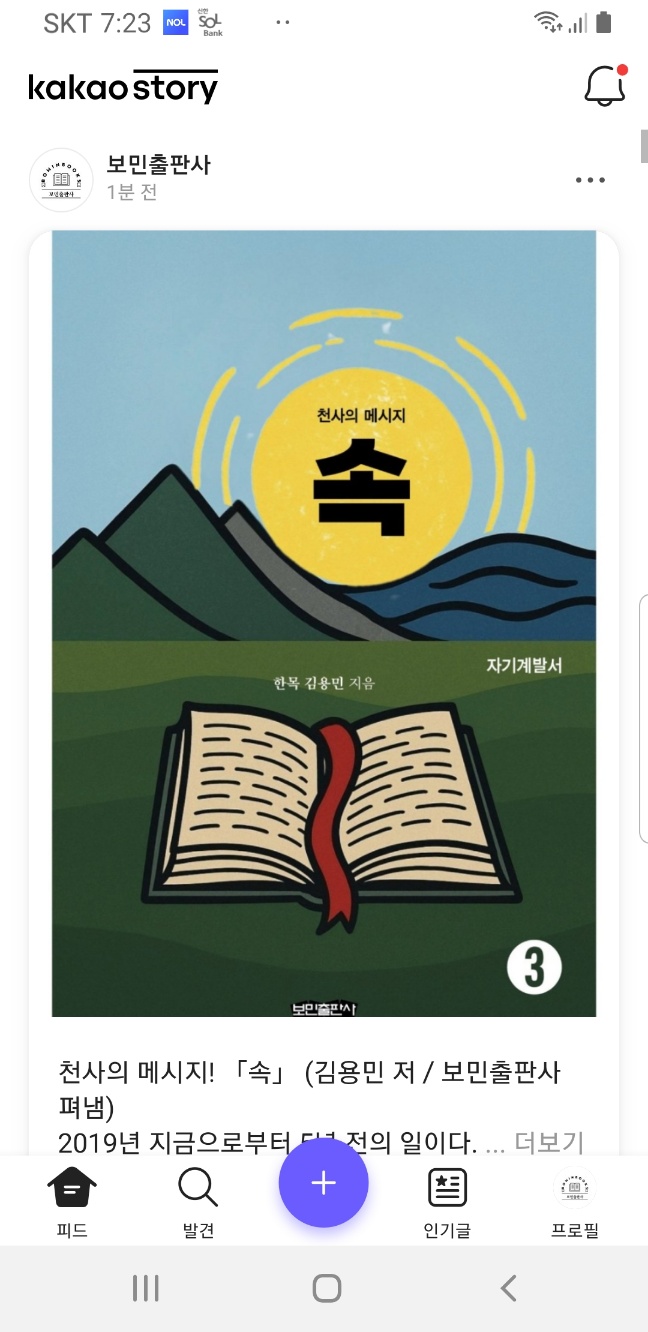
Task: Expand the post text with 더보기
Action: 548,1141
